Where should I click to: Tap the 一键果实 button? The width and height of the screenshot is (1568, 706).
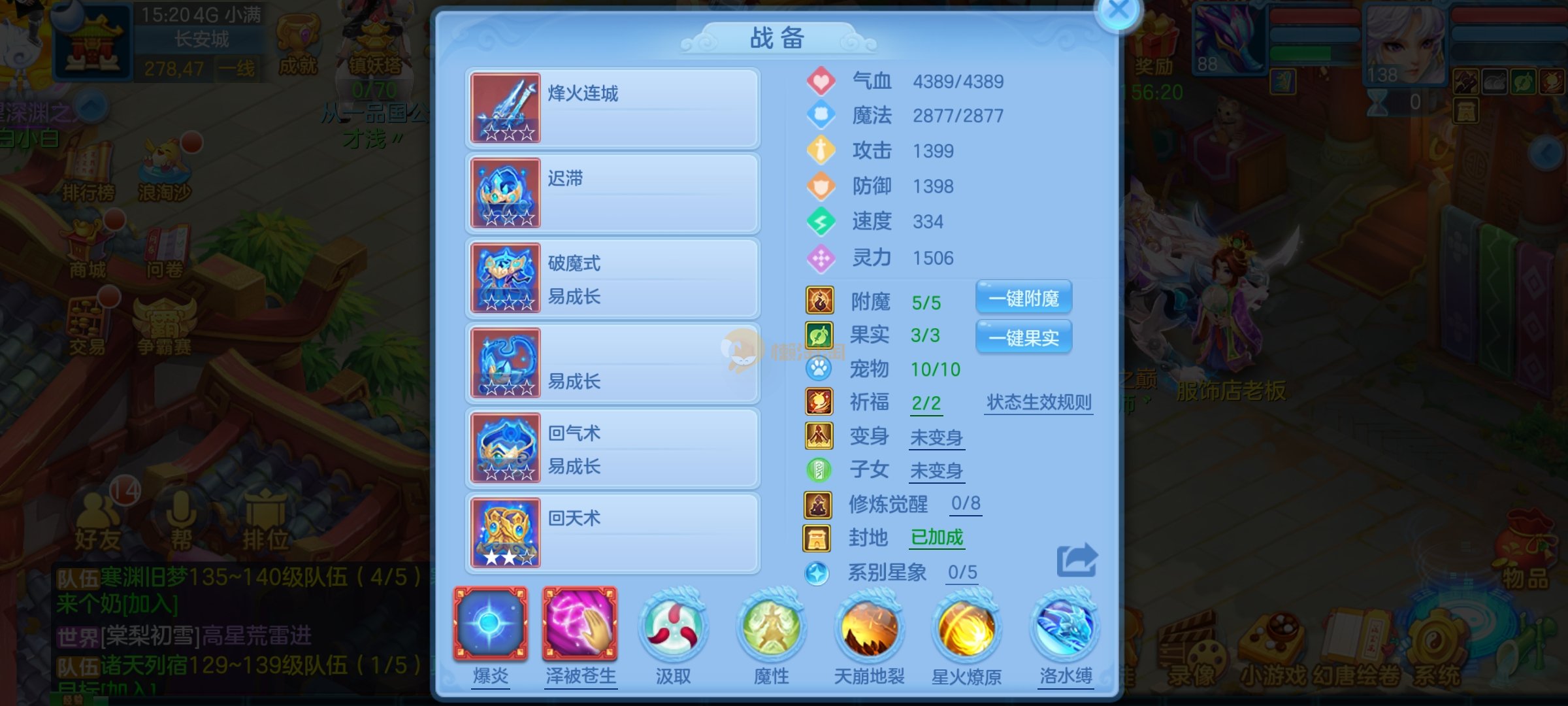click(1023, 338)
